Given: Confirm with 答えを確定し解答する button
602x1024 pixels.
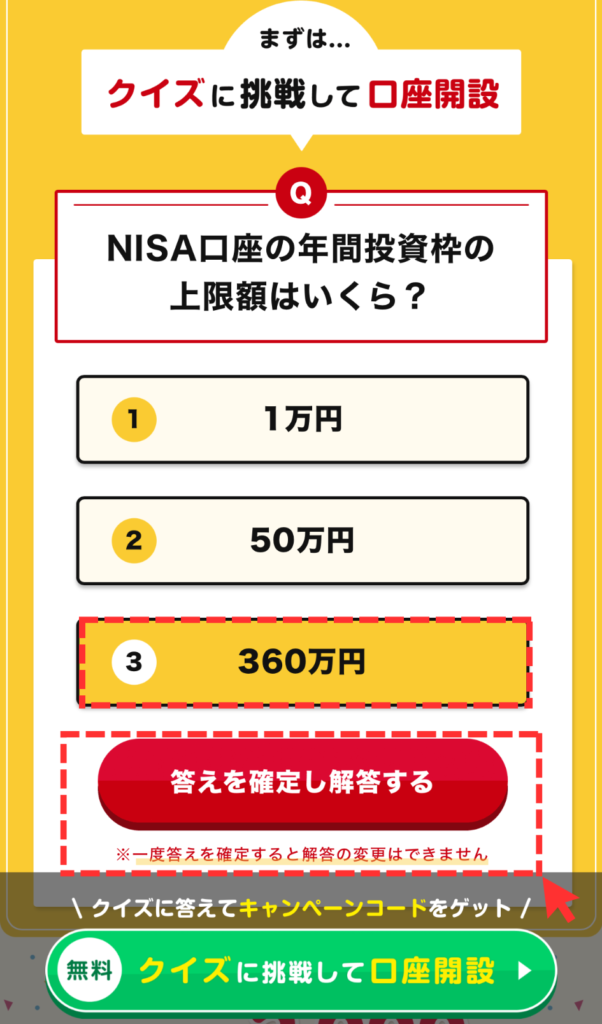Looking at the screenshot, I should (x=302, y=782).
